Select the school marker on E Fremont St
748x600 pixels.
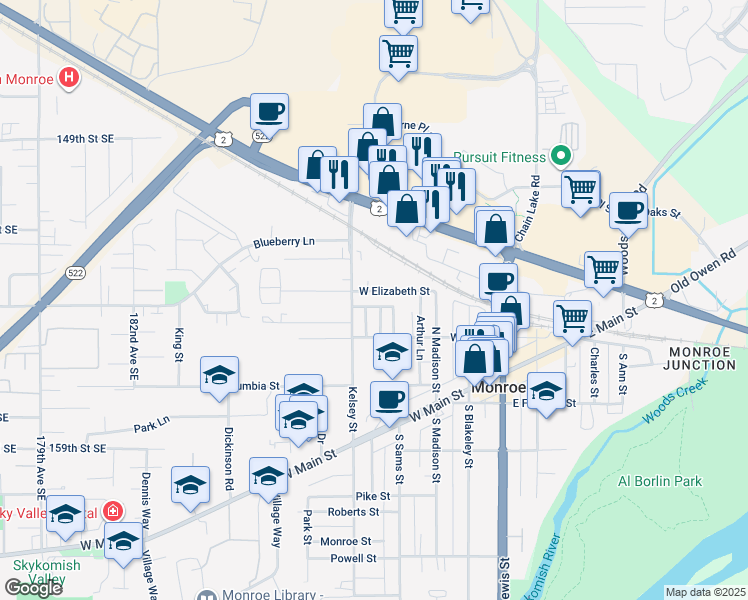coord(547,393)
